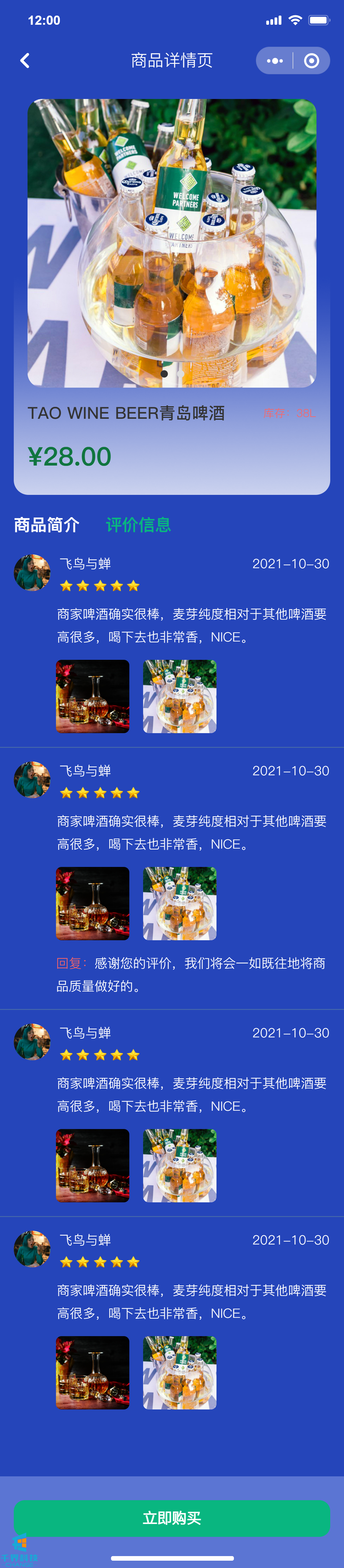Image resolution: width=344 pixels, height=1568 pixels.
Task: Open the mini program more-options menu
Action: [x=275, y=61]
